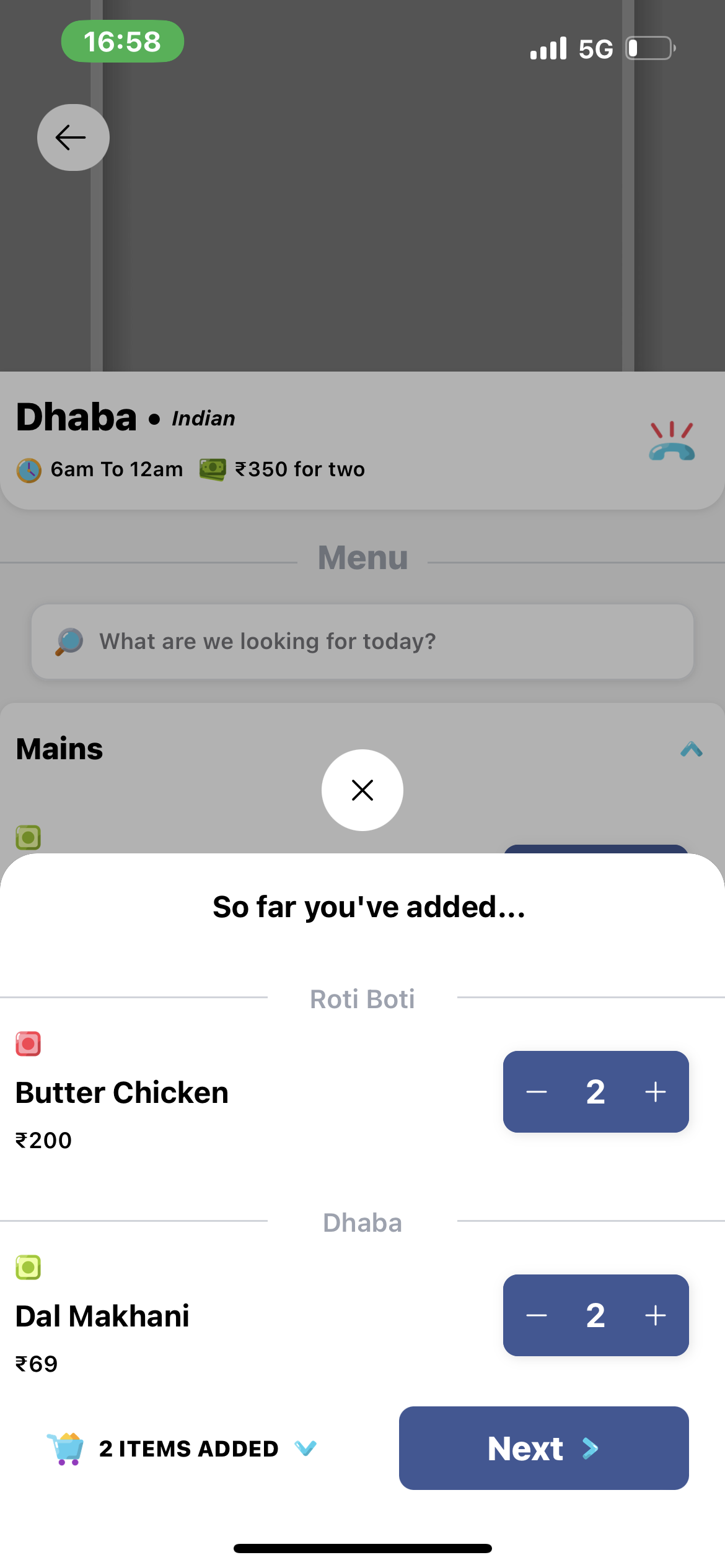Close the So far you've added sheet
The image size is (725, 1568).
[x=362, y=790]
